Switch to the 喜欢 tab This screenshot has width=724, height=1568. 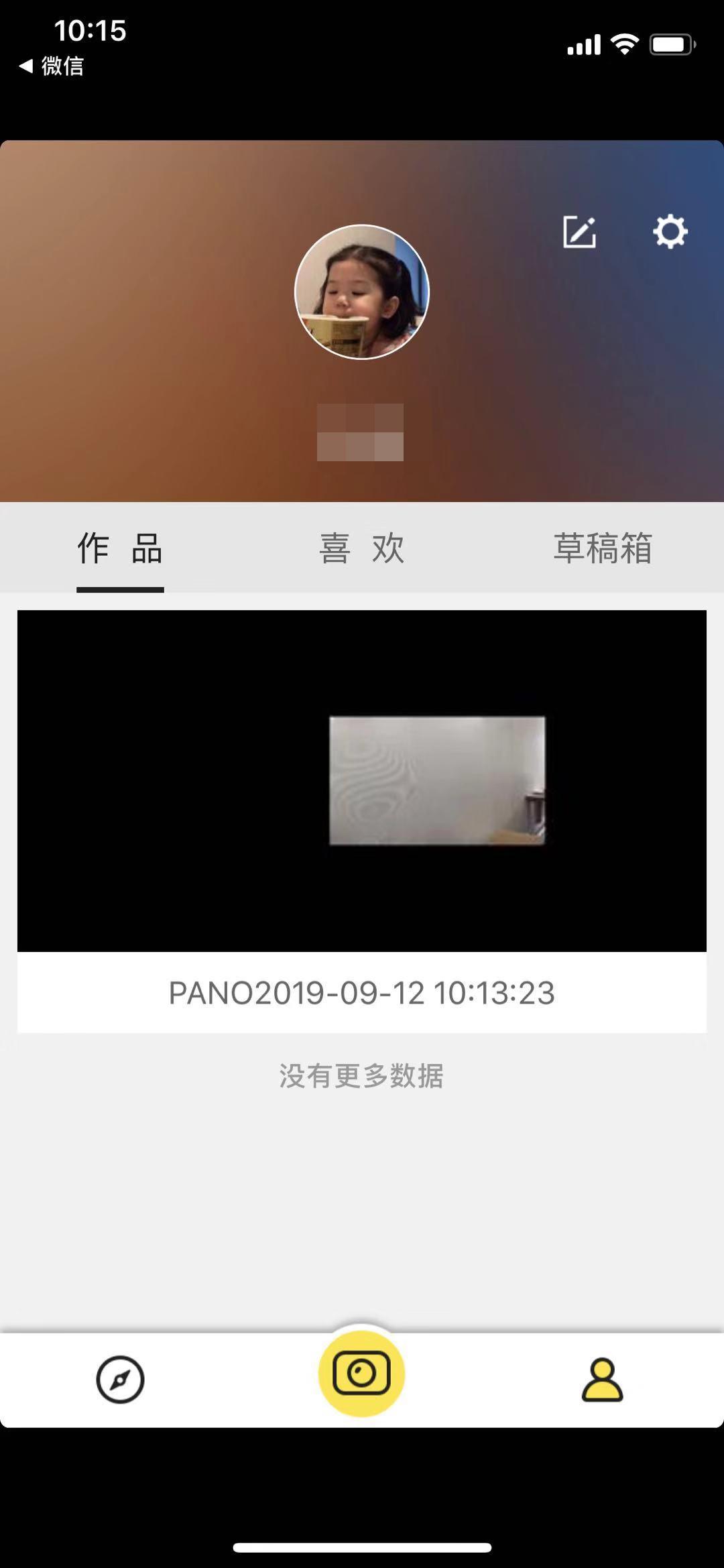362,548
